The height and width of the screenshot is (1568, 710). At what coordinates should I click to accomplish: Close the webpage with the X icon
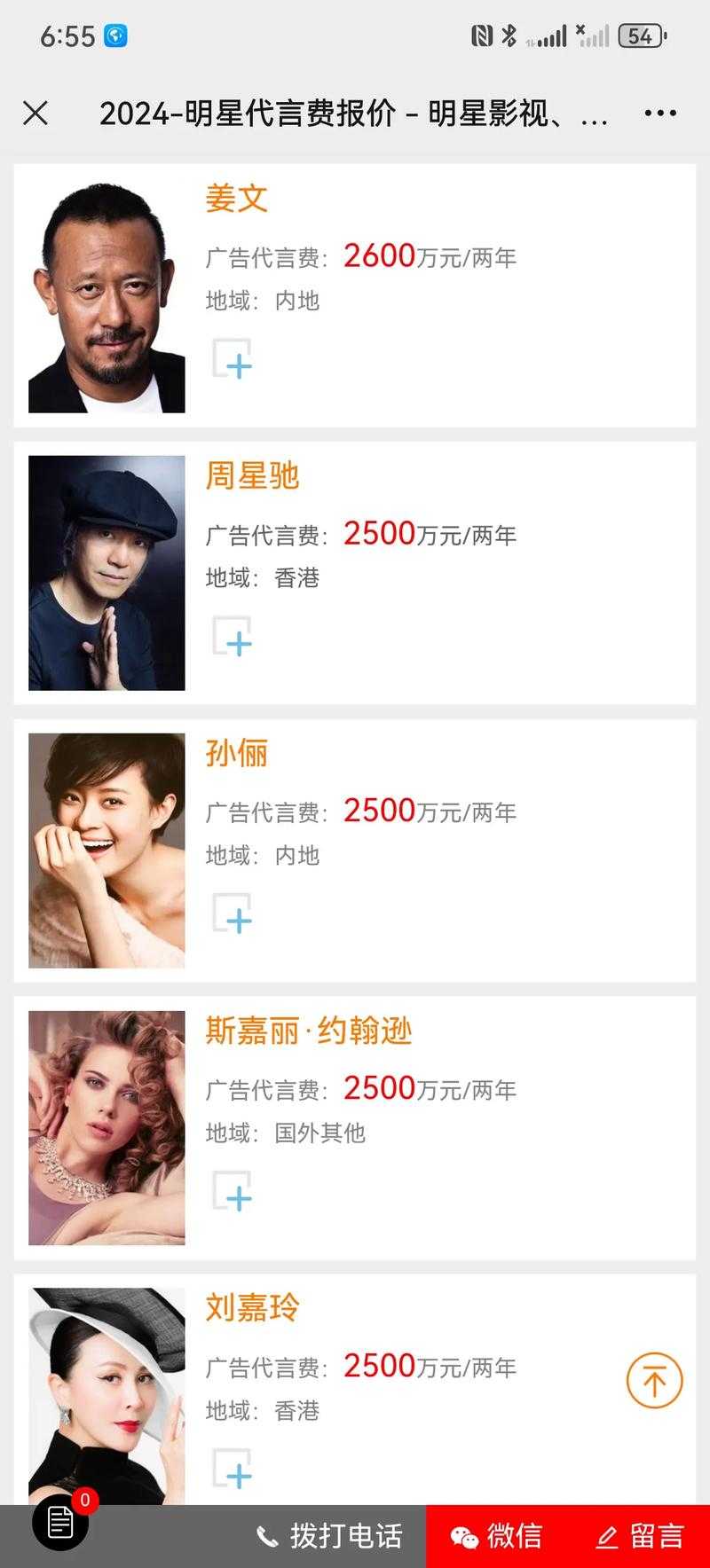35,114
